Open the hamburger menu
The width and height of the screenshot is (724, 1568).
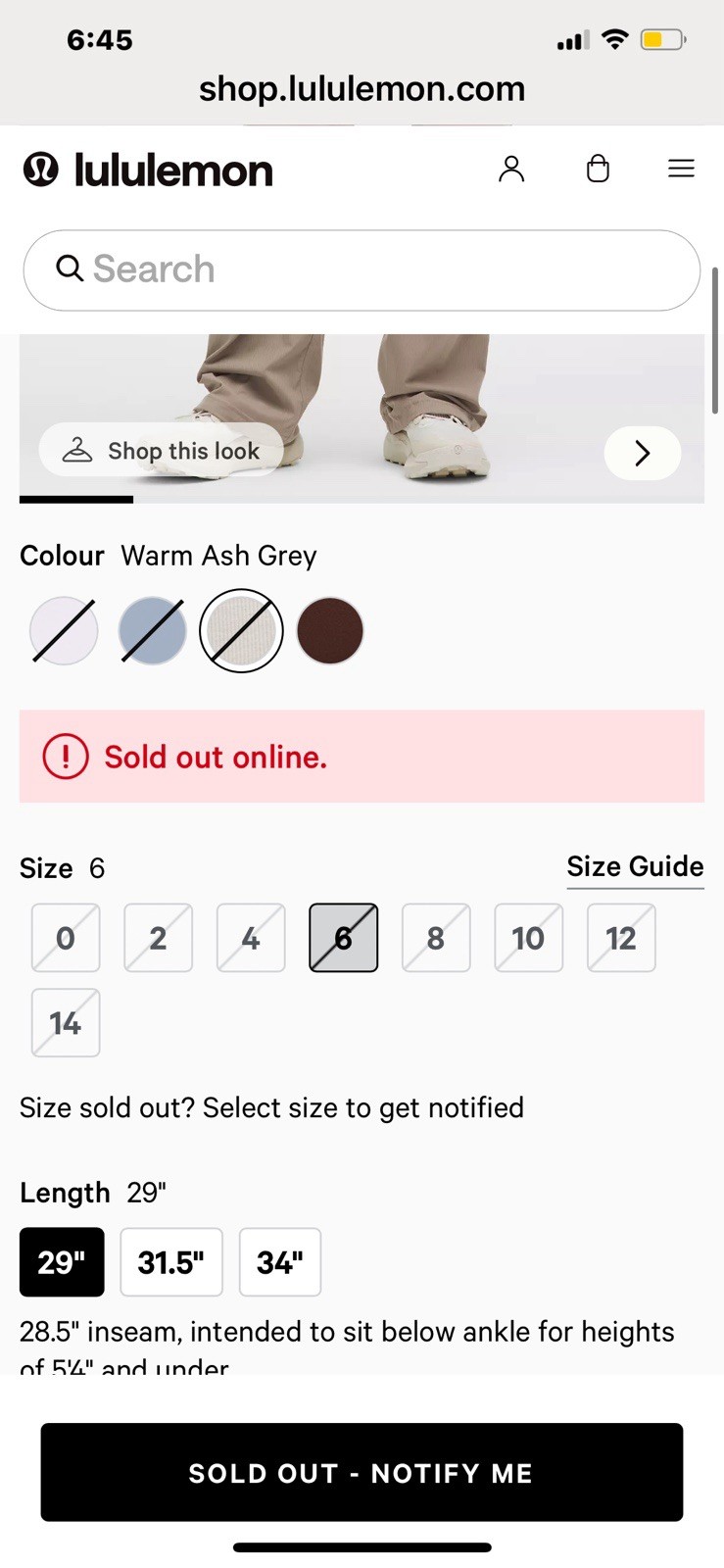[681, 169]
